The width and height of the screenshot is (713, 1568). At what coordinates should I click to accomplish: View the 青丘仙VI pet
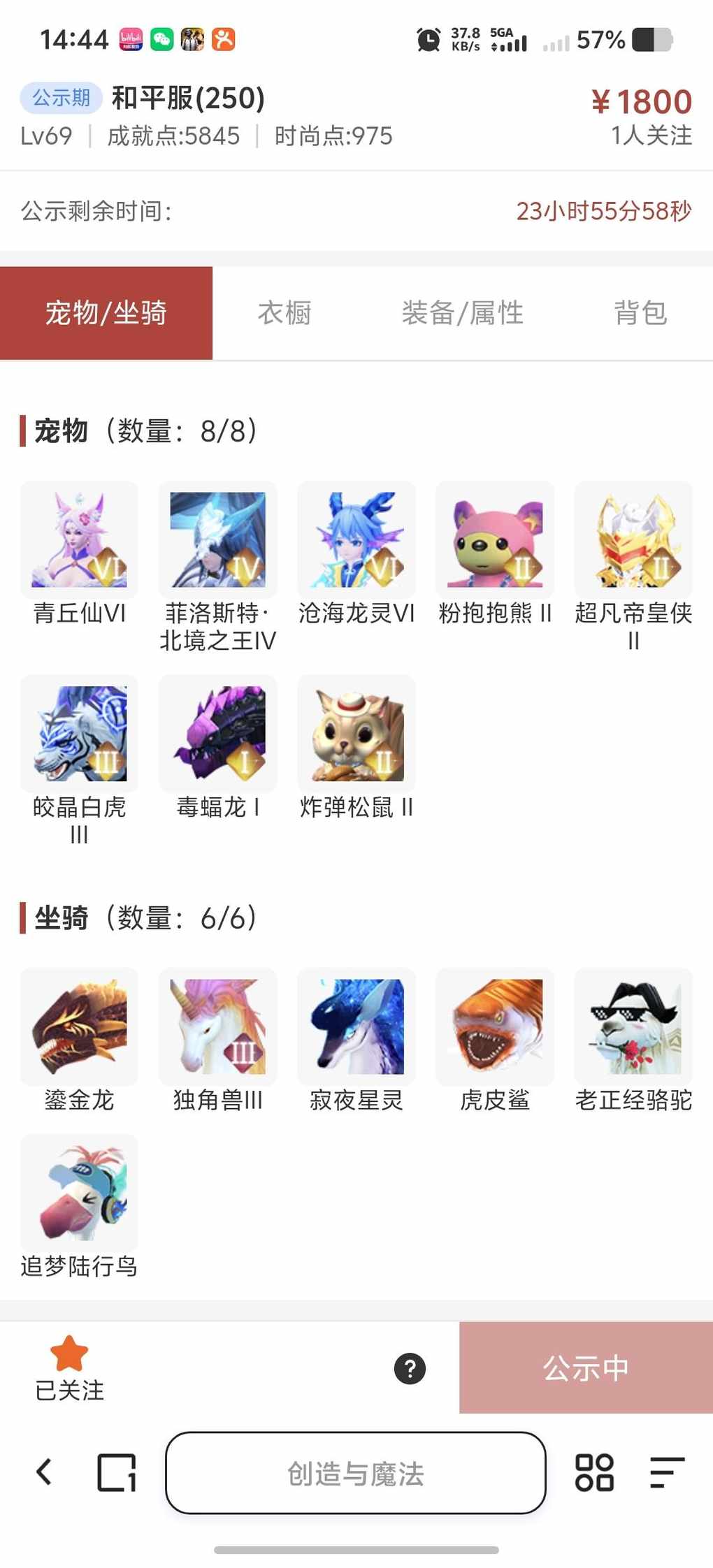point(79,540)
